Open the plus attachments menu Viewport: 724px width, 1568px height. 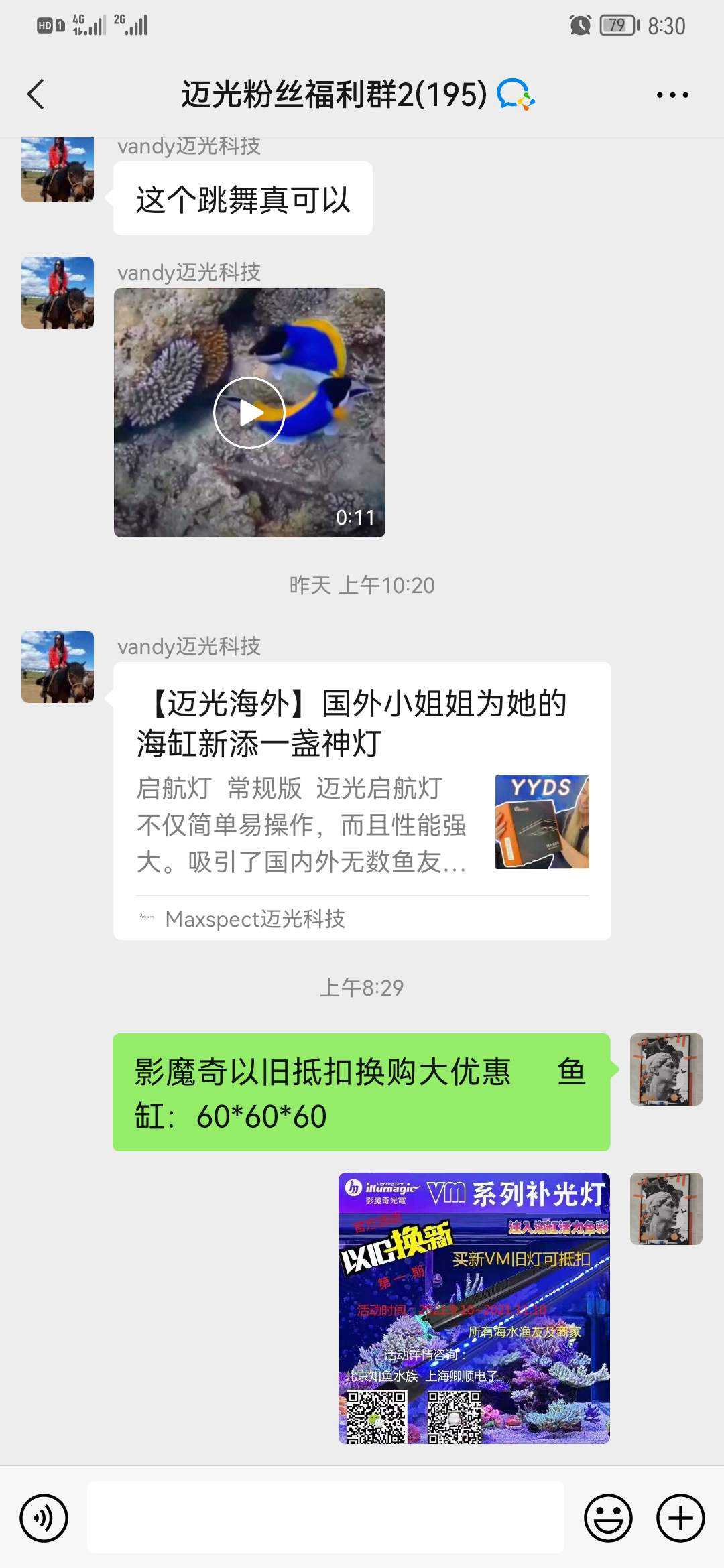[x=680, y=1518]
